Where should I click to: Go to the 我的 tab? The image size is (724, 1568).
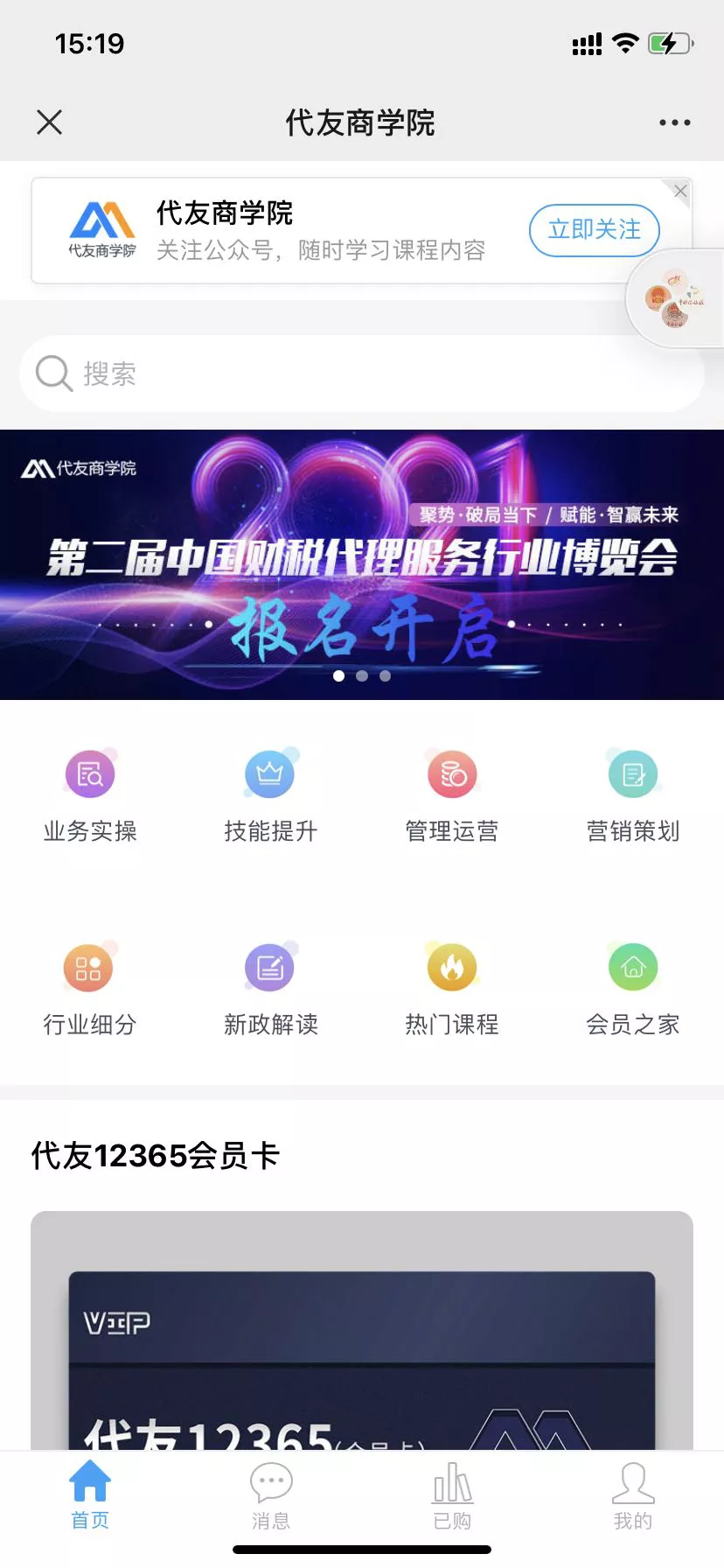(x=632, y=1496)
